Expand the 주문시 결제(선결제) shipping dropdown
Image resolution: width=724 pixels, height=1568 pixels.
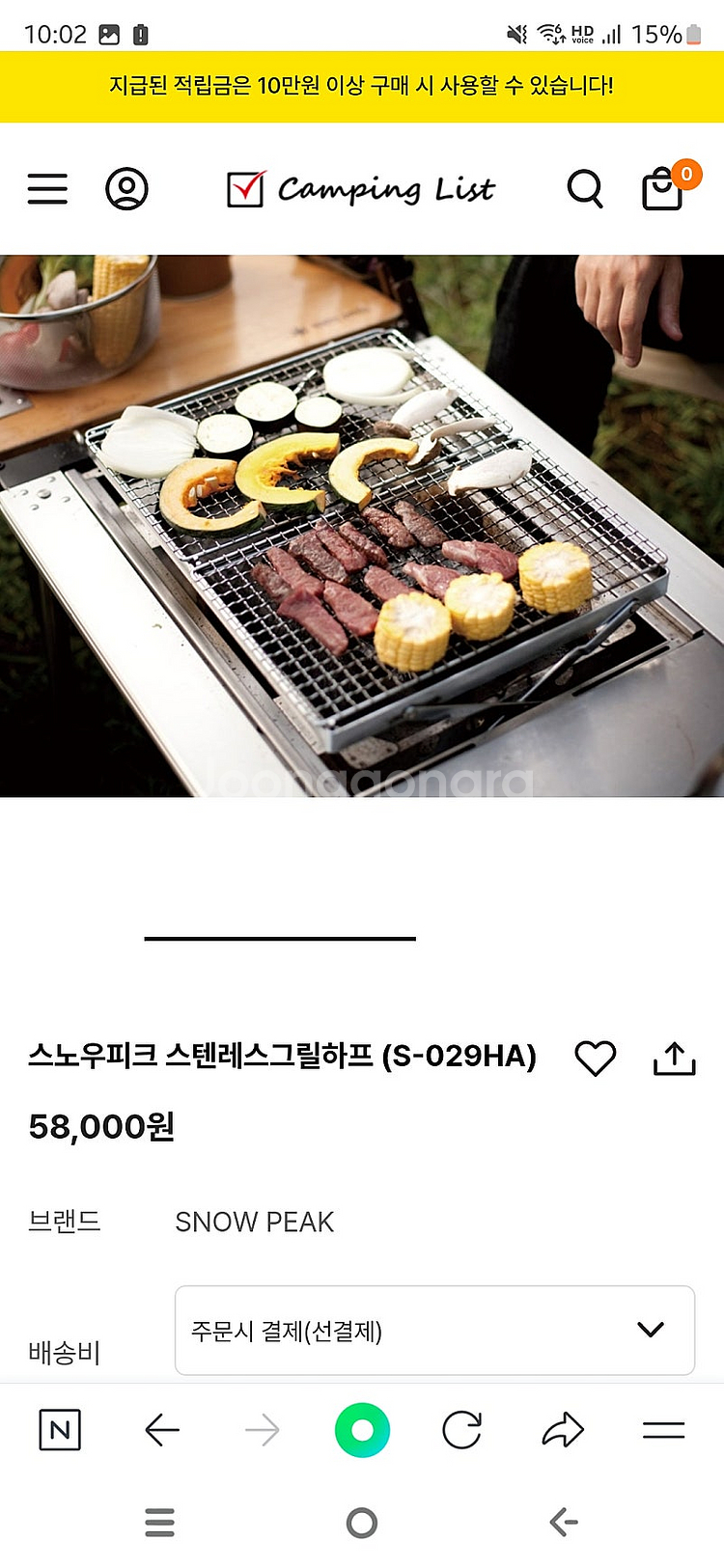click(x=434, y=1330)
